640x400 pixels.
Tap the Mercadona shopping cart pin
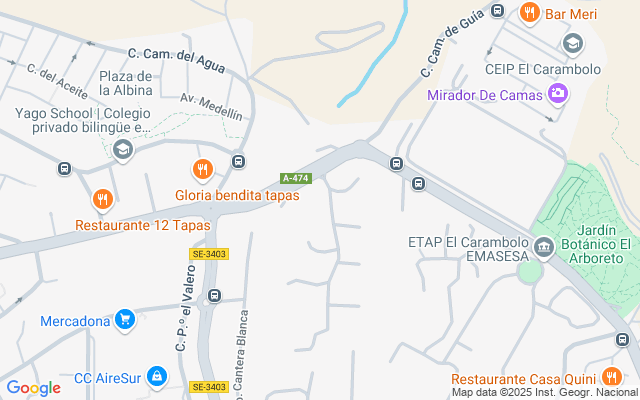point(125,320)
